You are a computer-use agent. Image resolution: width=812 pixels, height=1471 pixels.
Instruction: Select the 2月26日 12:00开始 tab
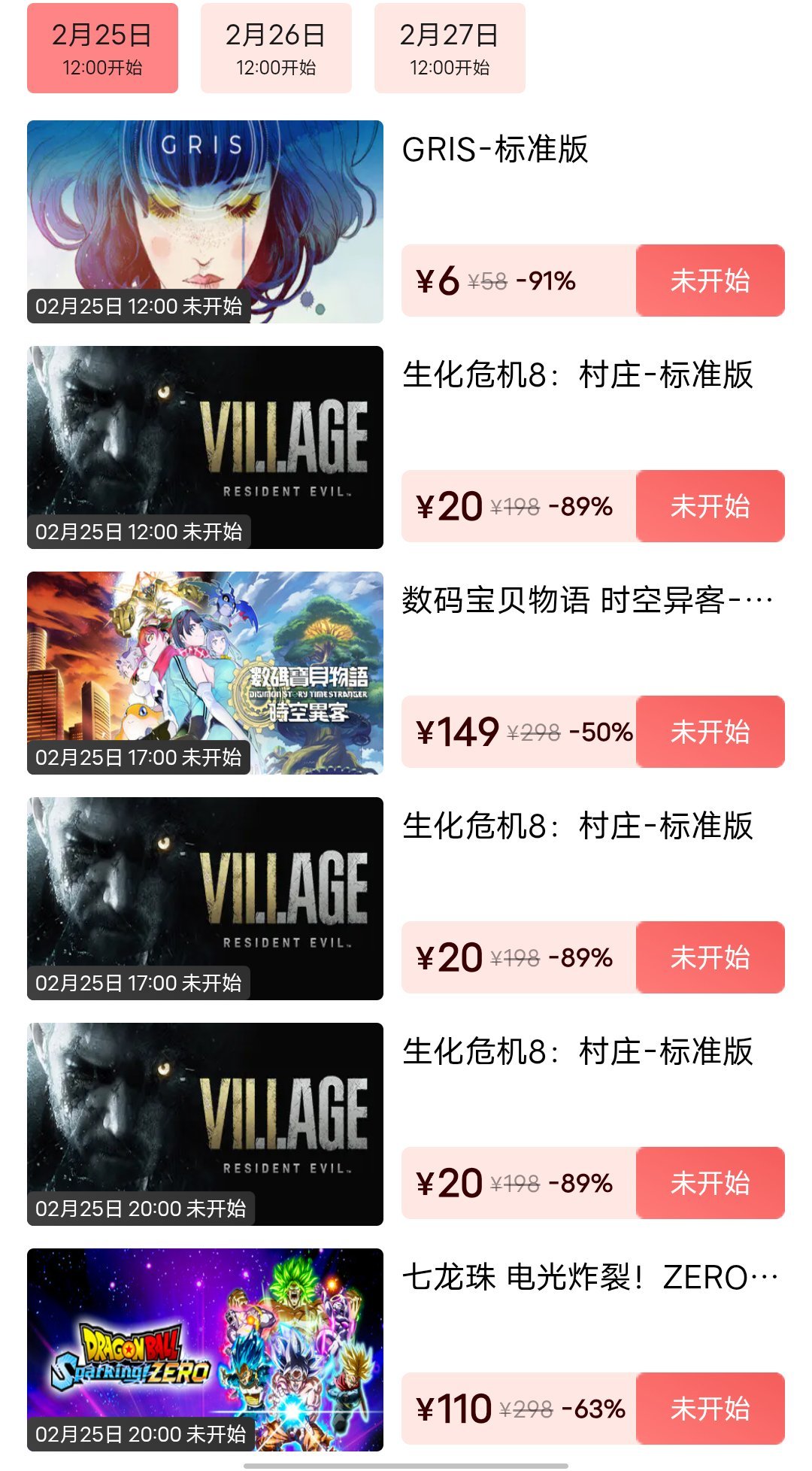[x=276, y=48]
